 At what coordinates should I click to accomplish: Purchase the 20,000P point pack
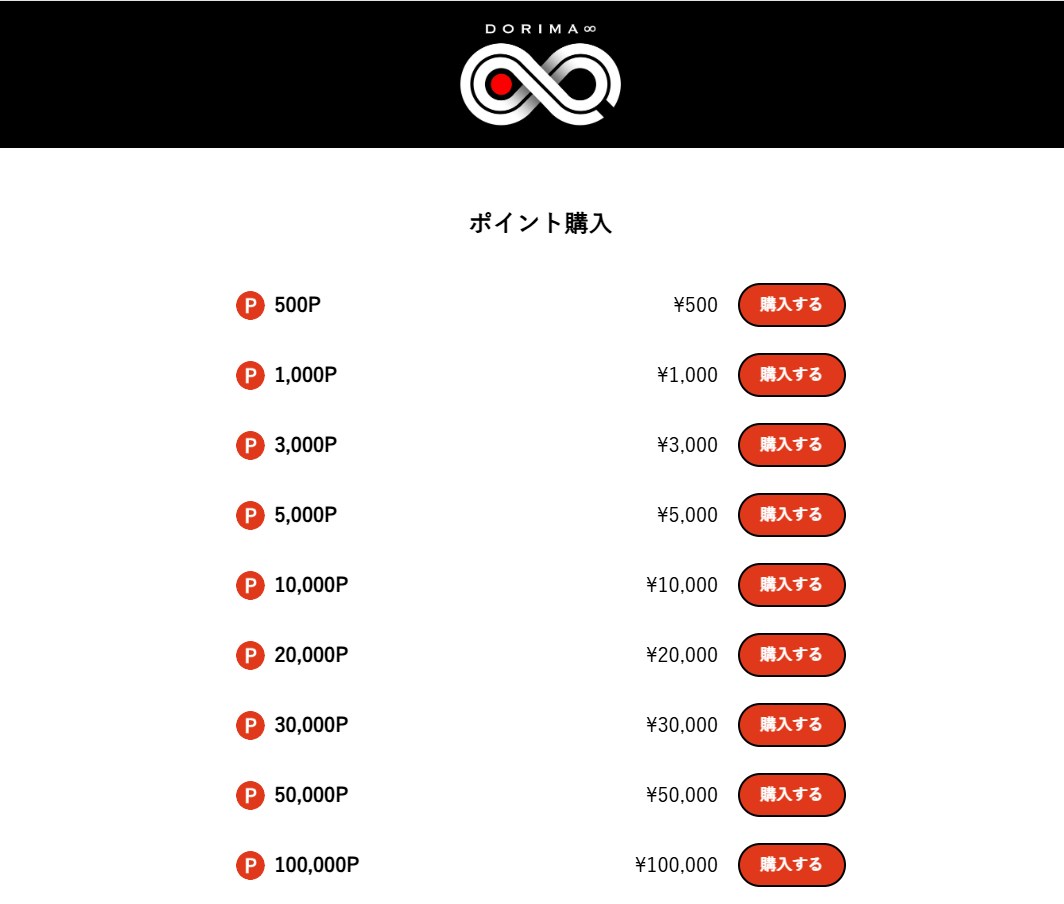click(x=791, y=655)
